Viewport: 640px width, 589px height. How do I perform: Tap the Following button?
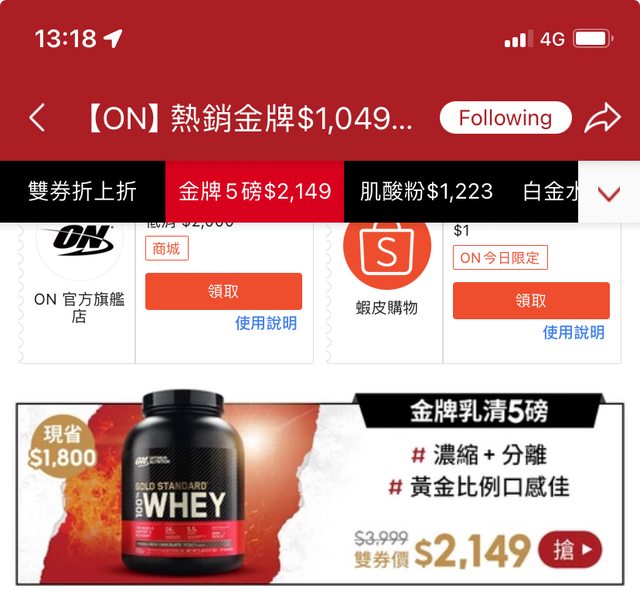click(505, 118)
